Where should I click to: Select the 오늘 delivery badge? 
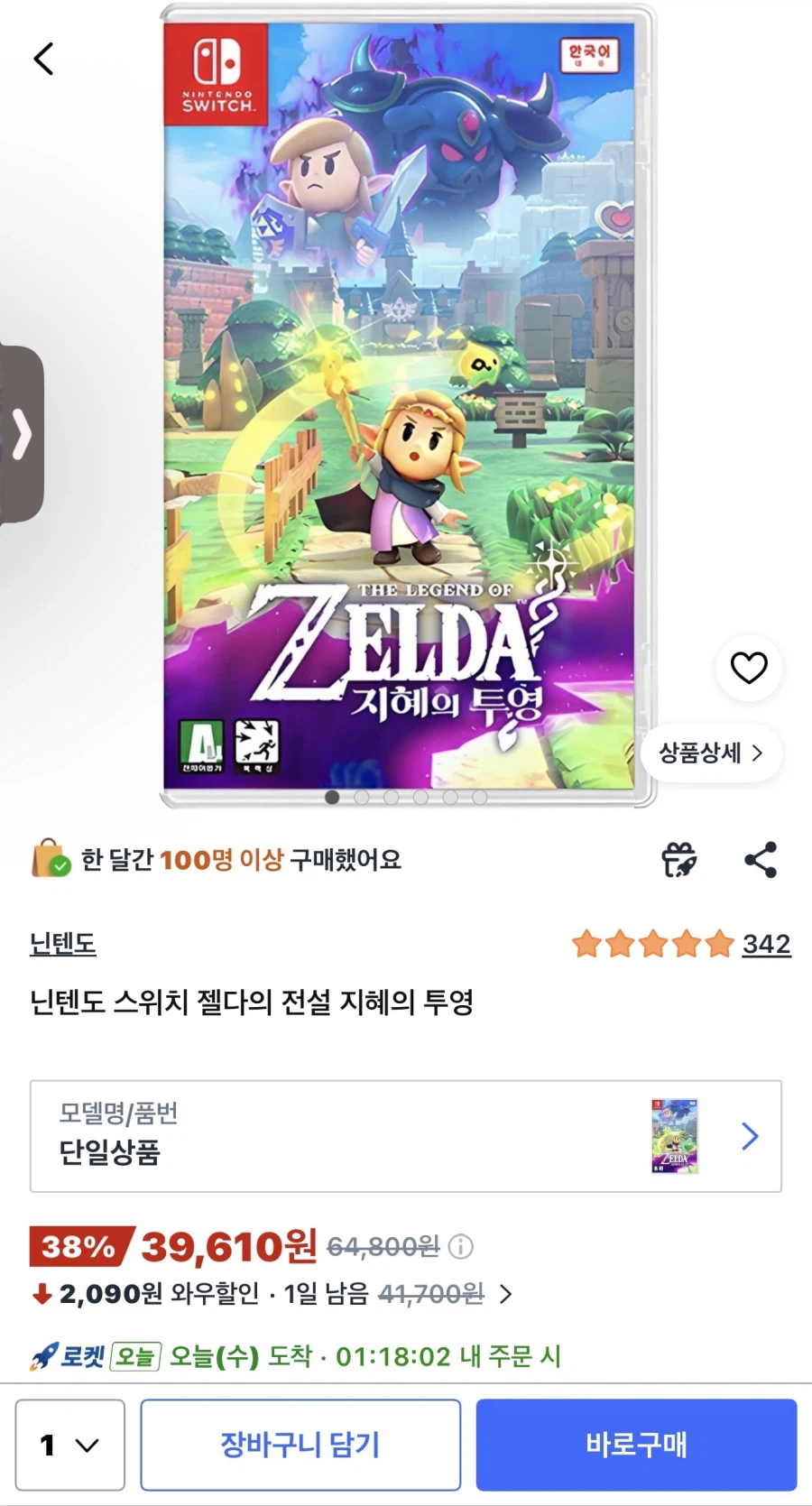coord(135,1354)
